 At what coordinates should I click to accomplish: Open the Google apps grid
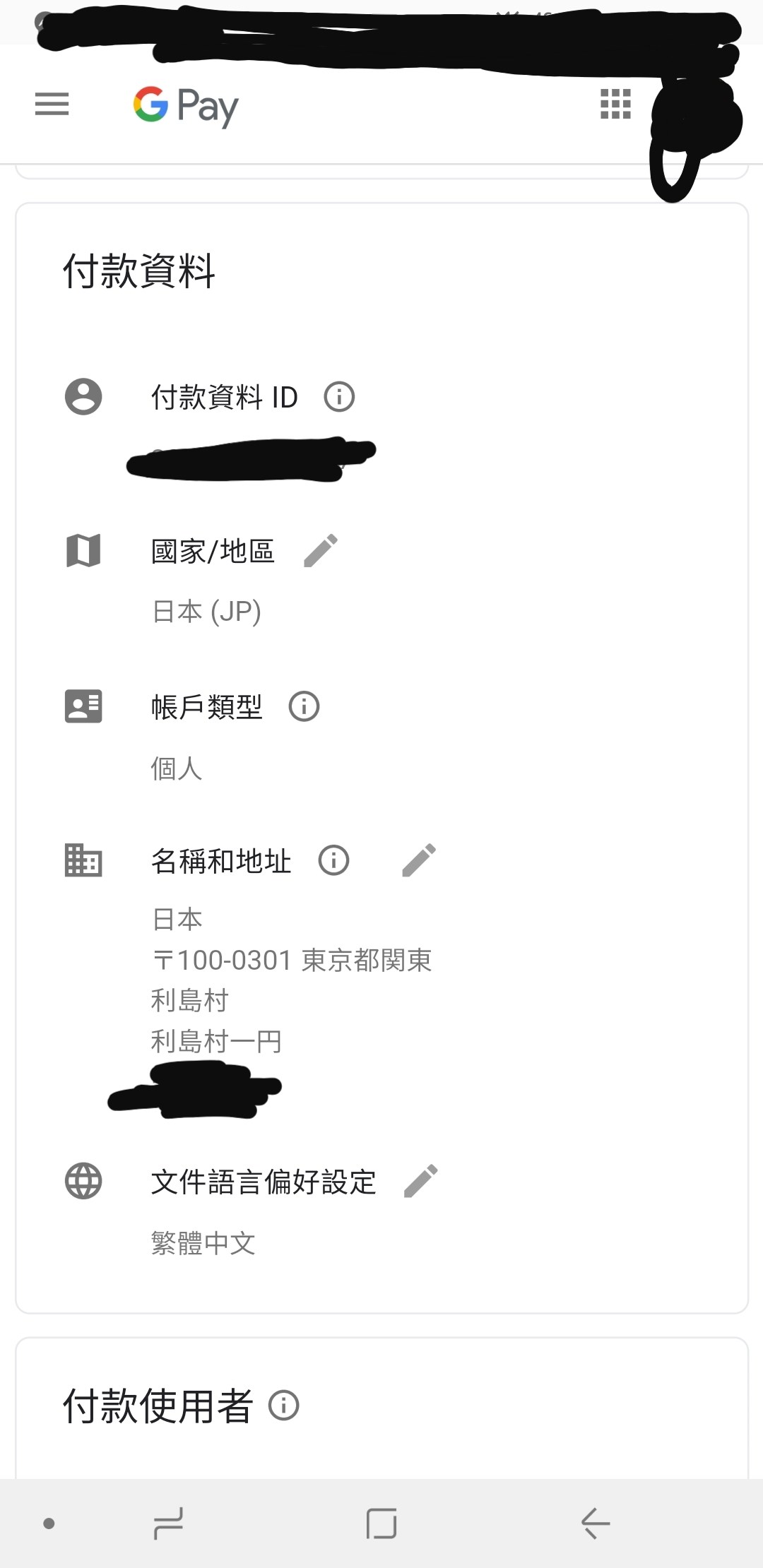point(615,105)
